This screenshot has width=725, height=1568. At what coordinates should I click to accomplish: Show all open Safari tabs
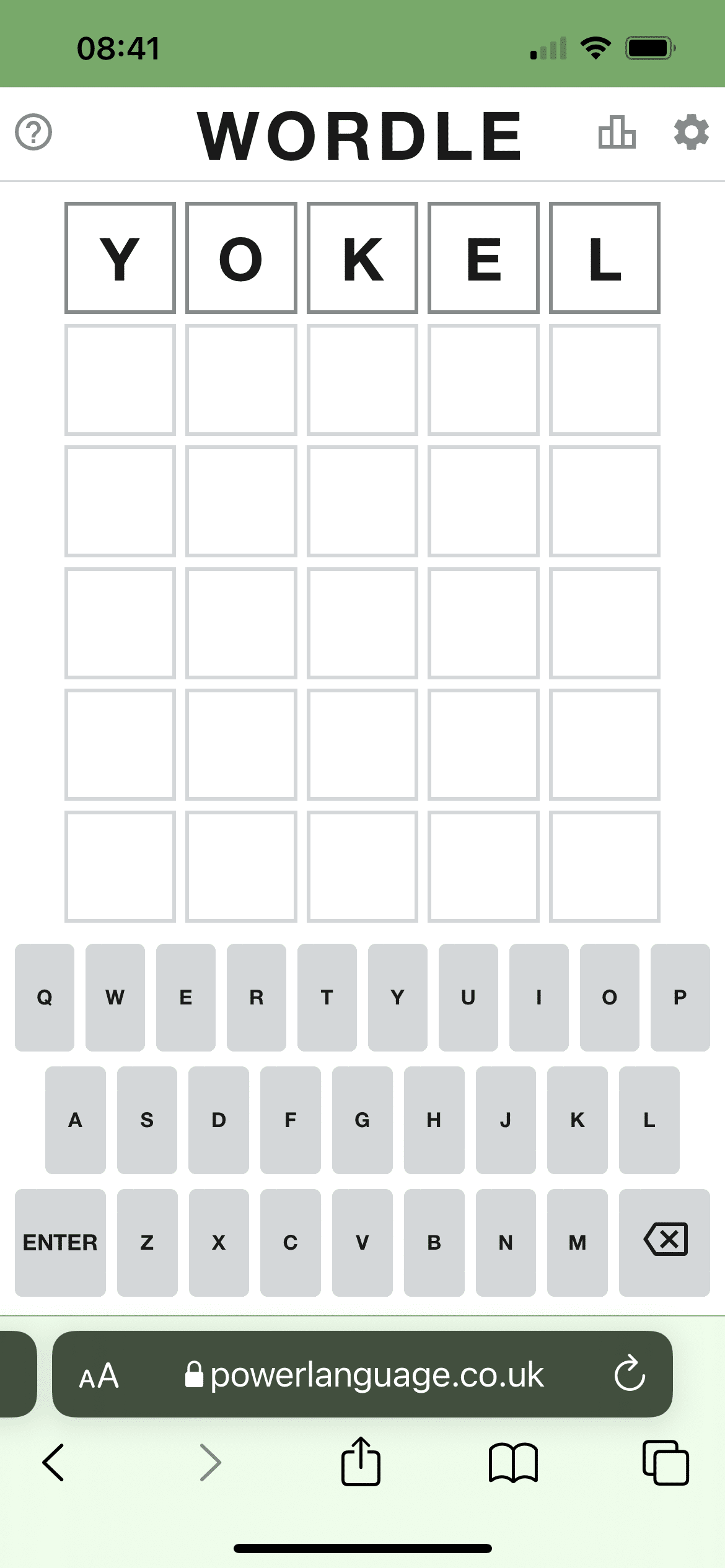pyautogui.click(x=666, y=1463)
